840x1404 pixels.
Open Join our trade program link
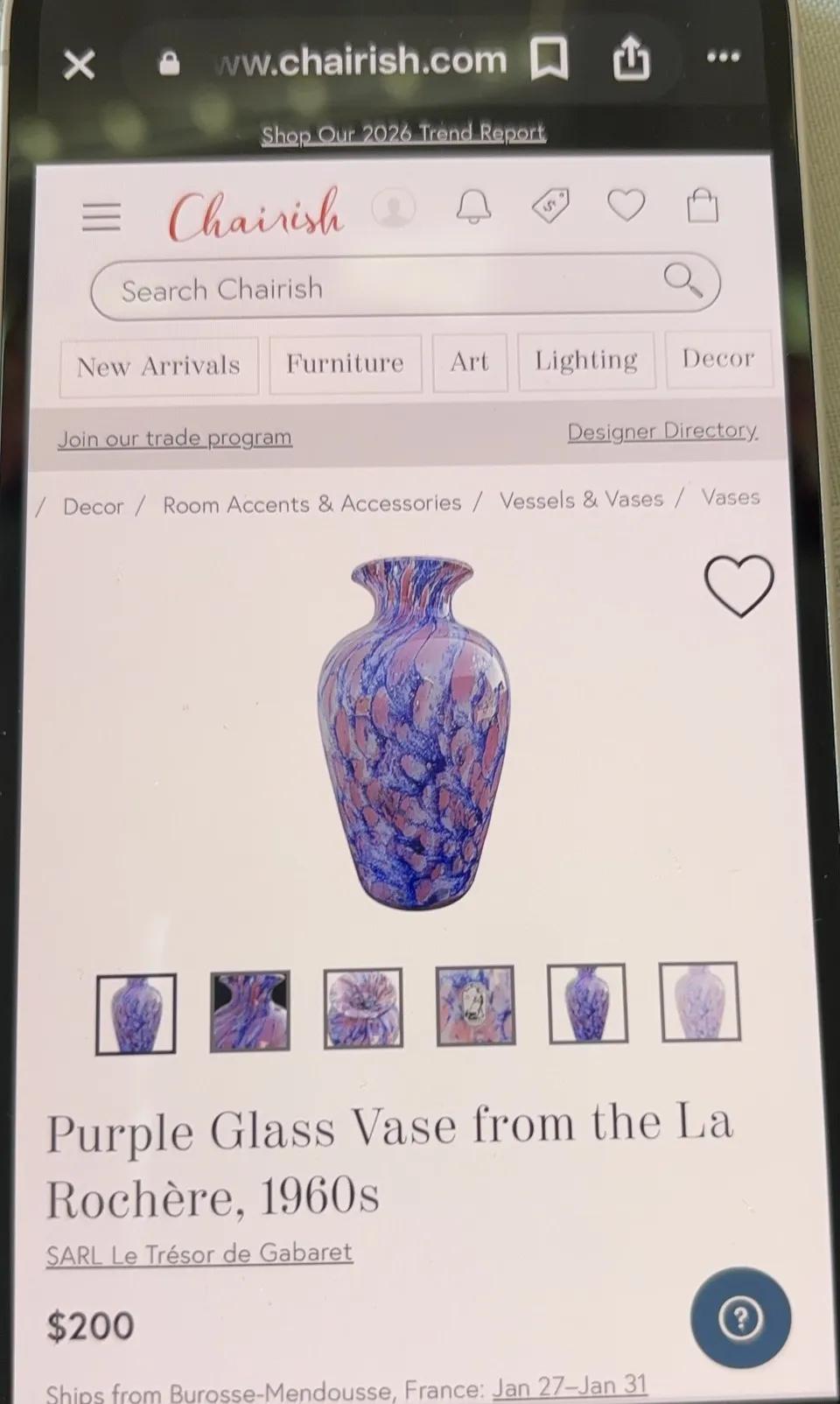coord(175,438)
